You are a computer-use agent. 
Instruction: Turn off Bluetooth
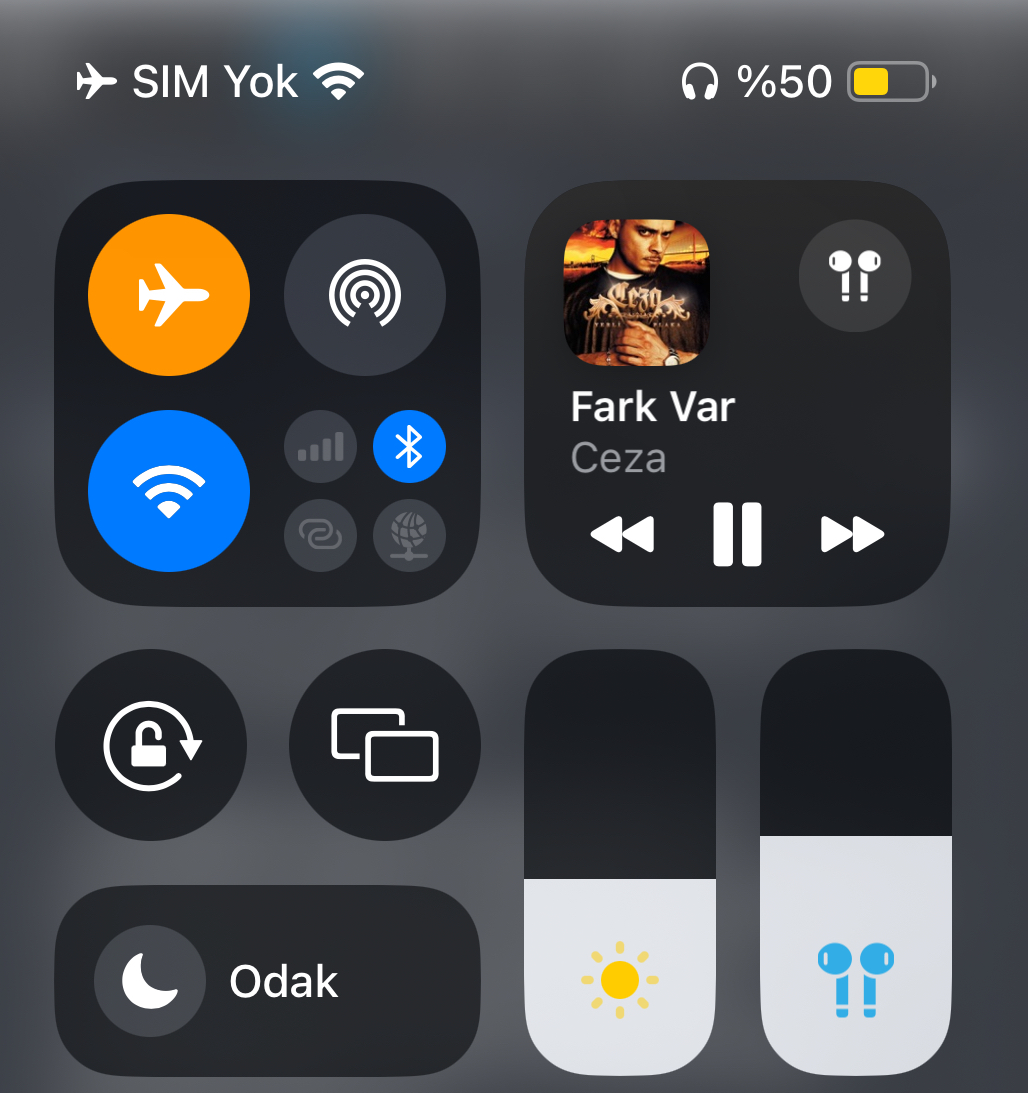409,447
